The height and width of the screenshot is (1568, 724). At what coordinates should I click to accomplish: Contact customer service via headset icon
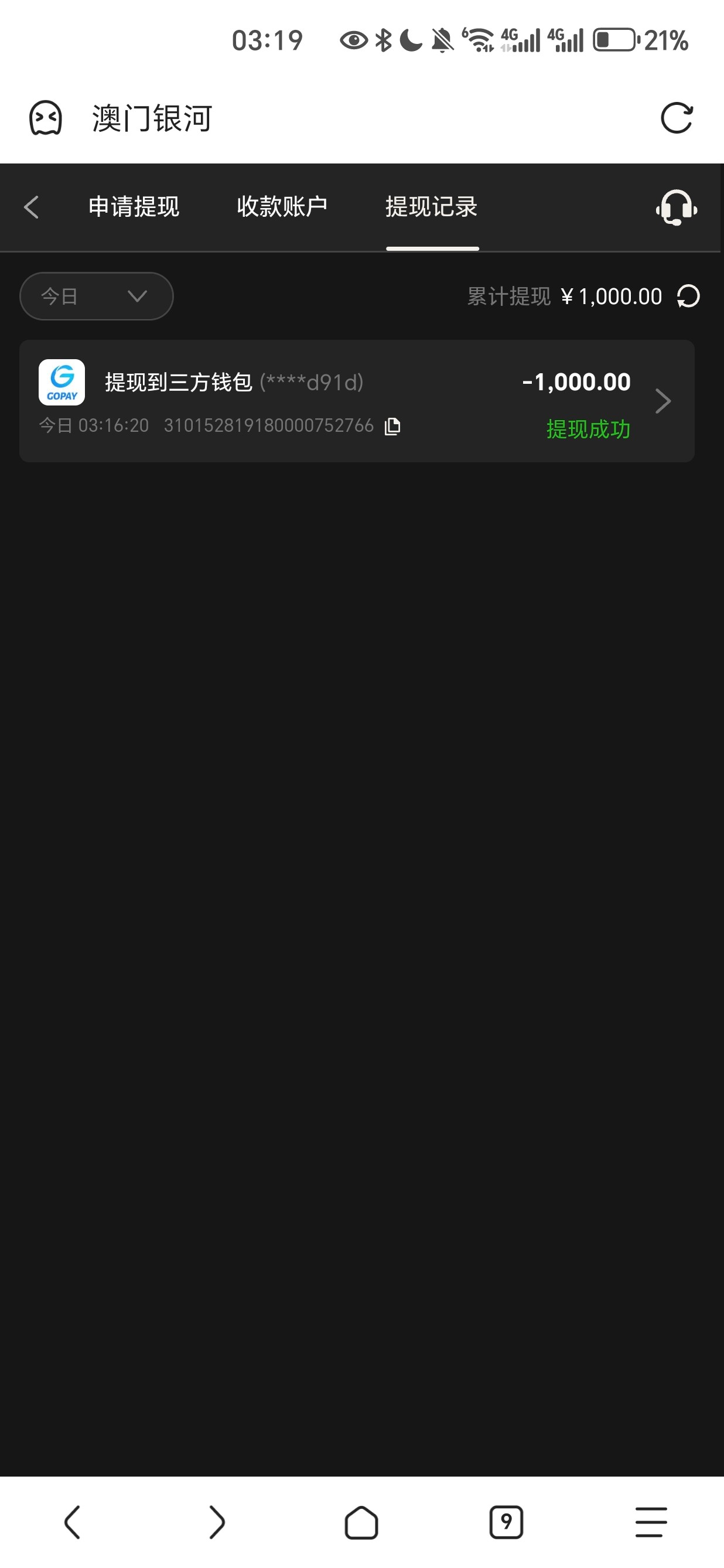point(676,207)
